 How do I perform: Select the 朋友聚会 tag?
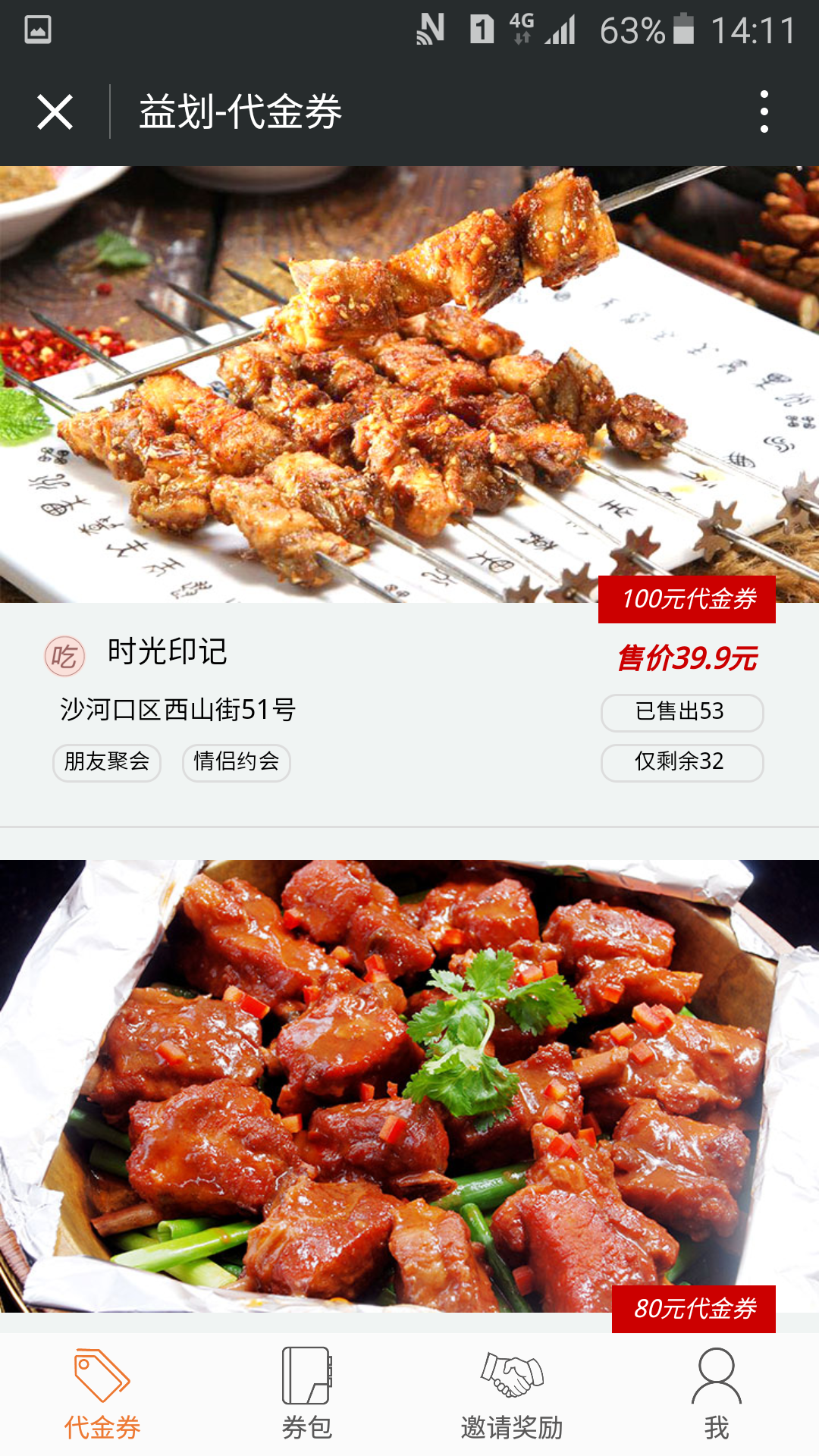[107, 761]
